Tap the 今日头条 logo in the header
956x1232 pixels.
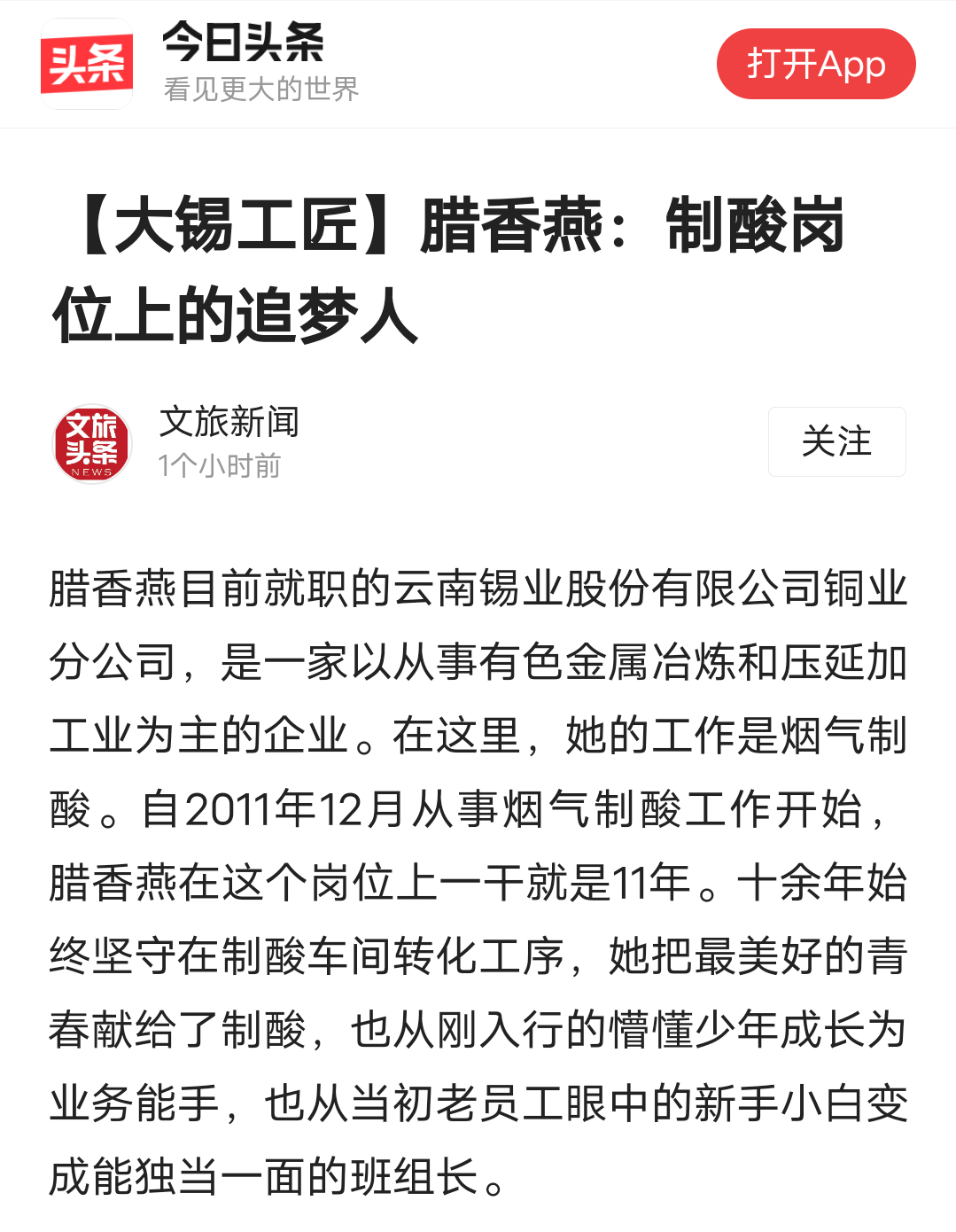click(87, 64)
